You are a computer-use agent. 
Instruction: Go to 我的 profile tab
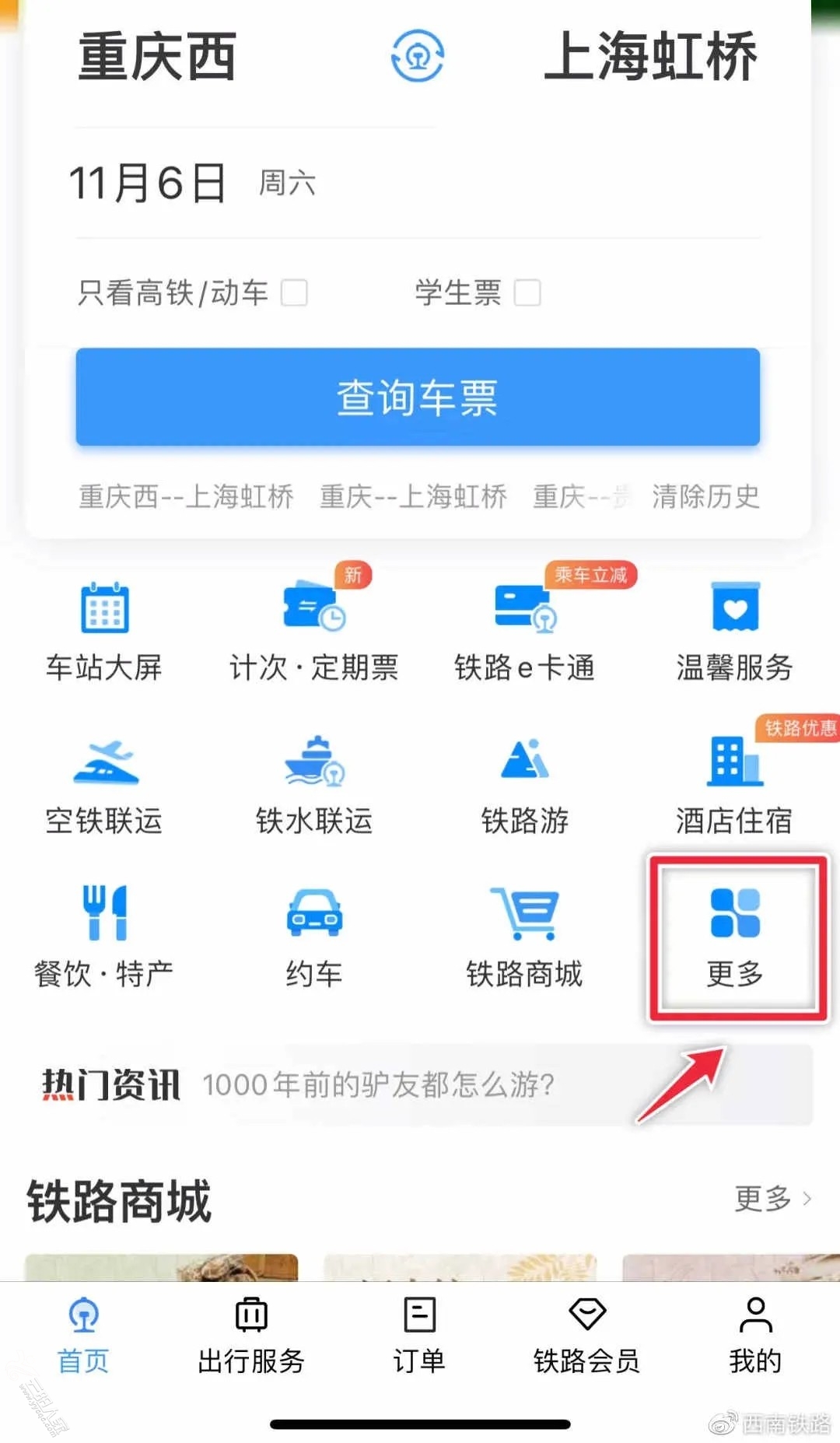coord(754,1336)
